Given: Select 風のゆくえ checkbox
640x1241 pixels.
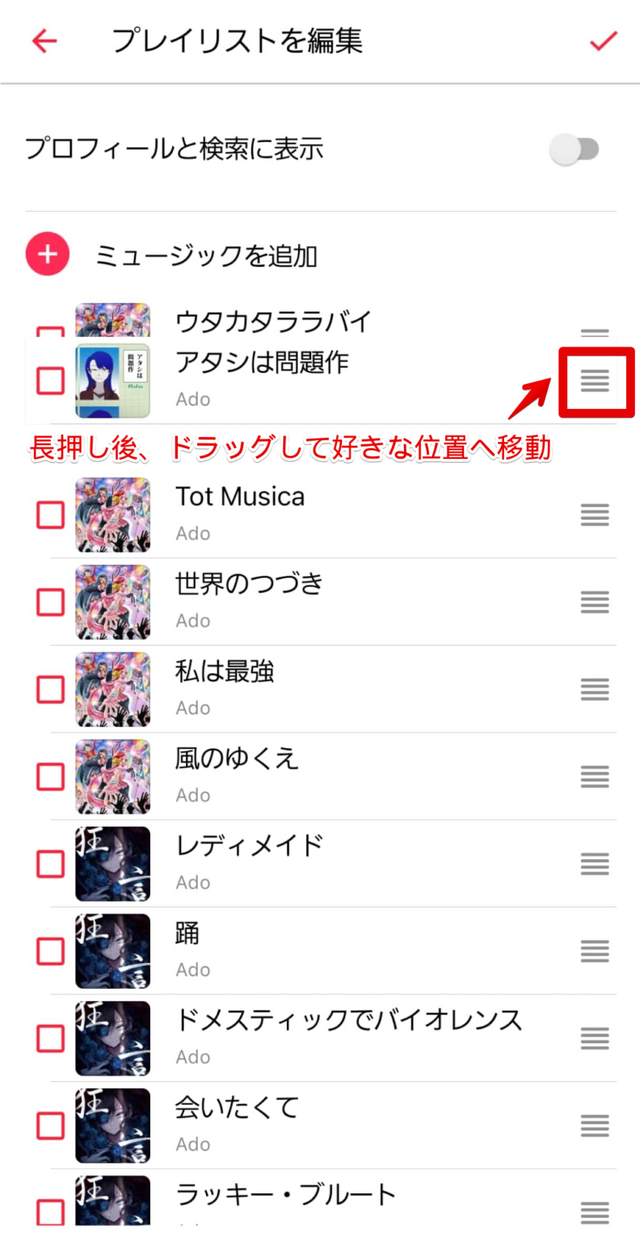Looking at the screenshot, I should click(50, 776).
